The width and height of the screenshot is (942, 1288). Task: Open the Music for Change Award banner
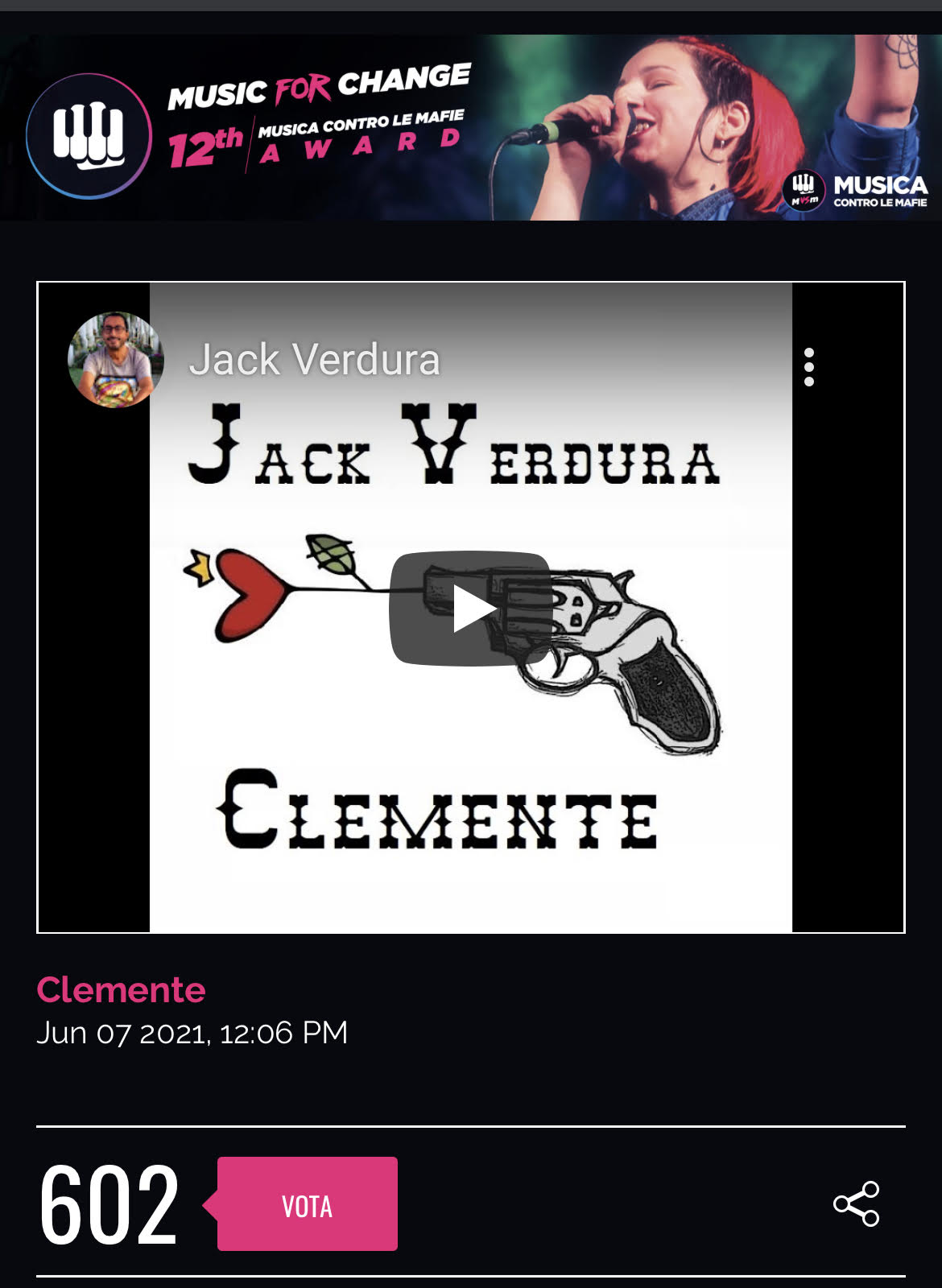click(x=471, y=127)
